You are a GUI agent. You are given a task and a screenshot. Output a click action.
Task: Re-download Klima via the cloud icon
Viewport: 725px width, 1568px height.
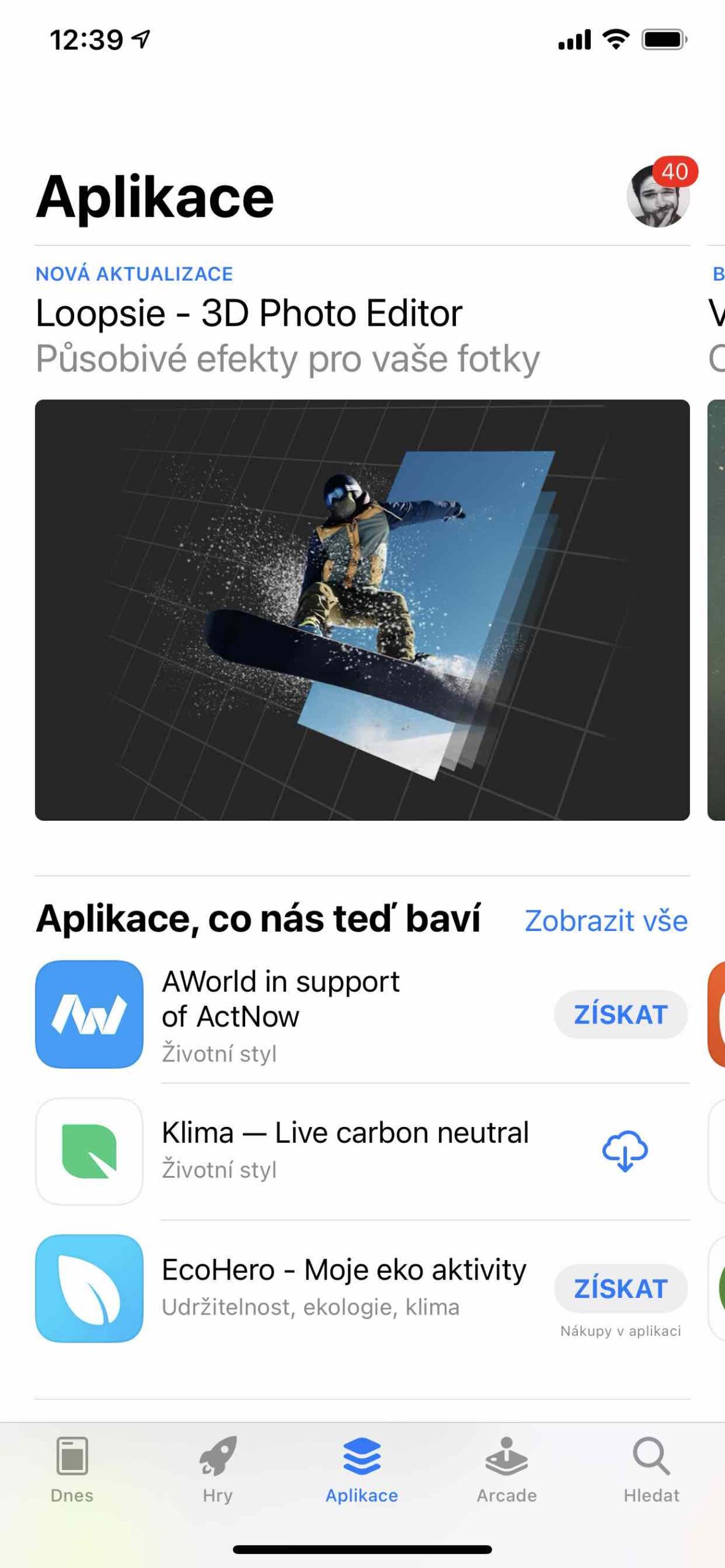click(x=624, y=1151)
